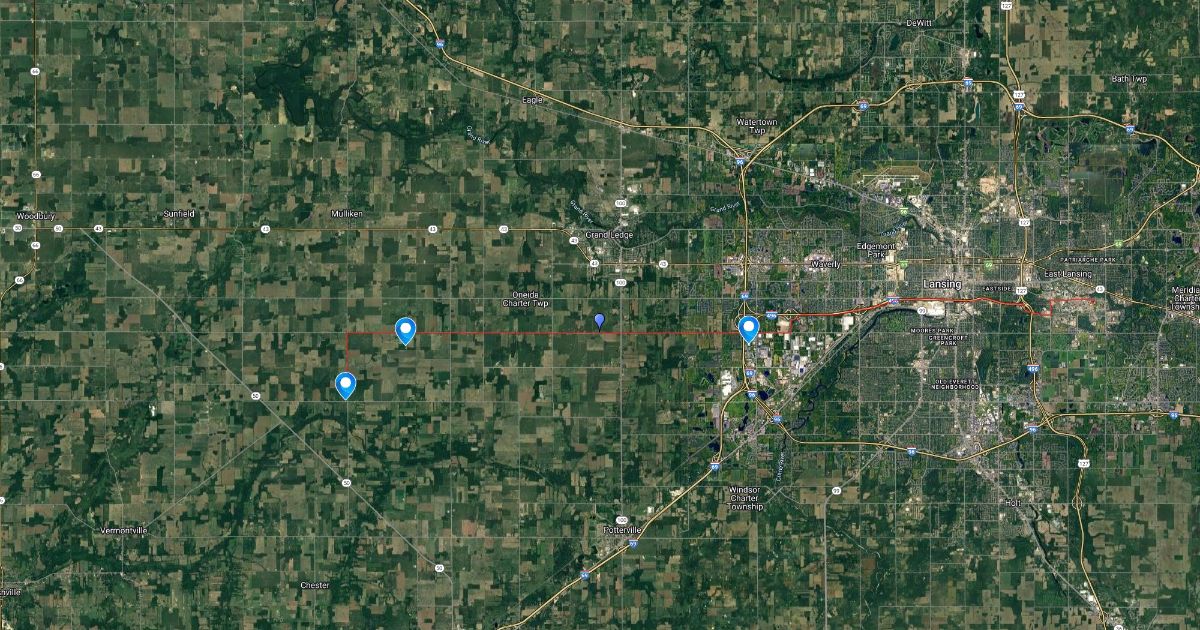
Task: Select the pin on the route south of Mulliken
Action: pyautogui.click(x=405, y=330)
